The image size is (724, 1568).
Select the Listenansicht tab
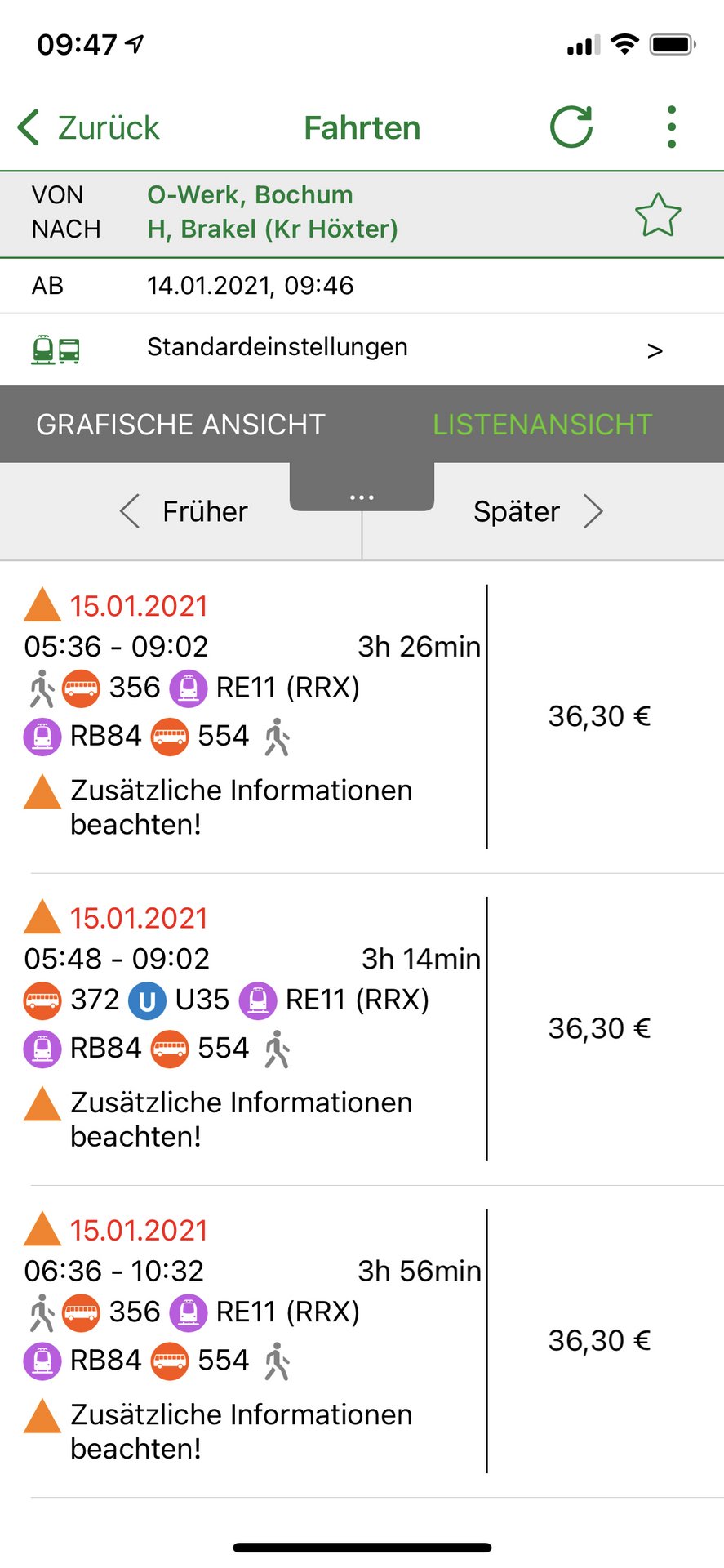pos(542,425)
